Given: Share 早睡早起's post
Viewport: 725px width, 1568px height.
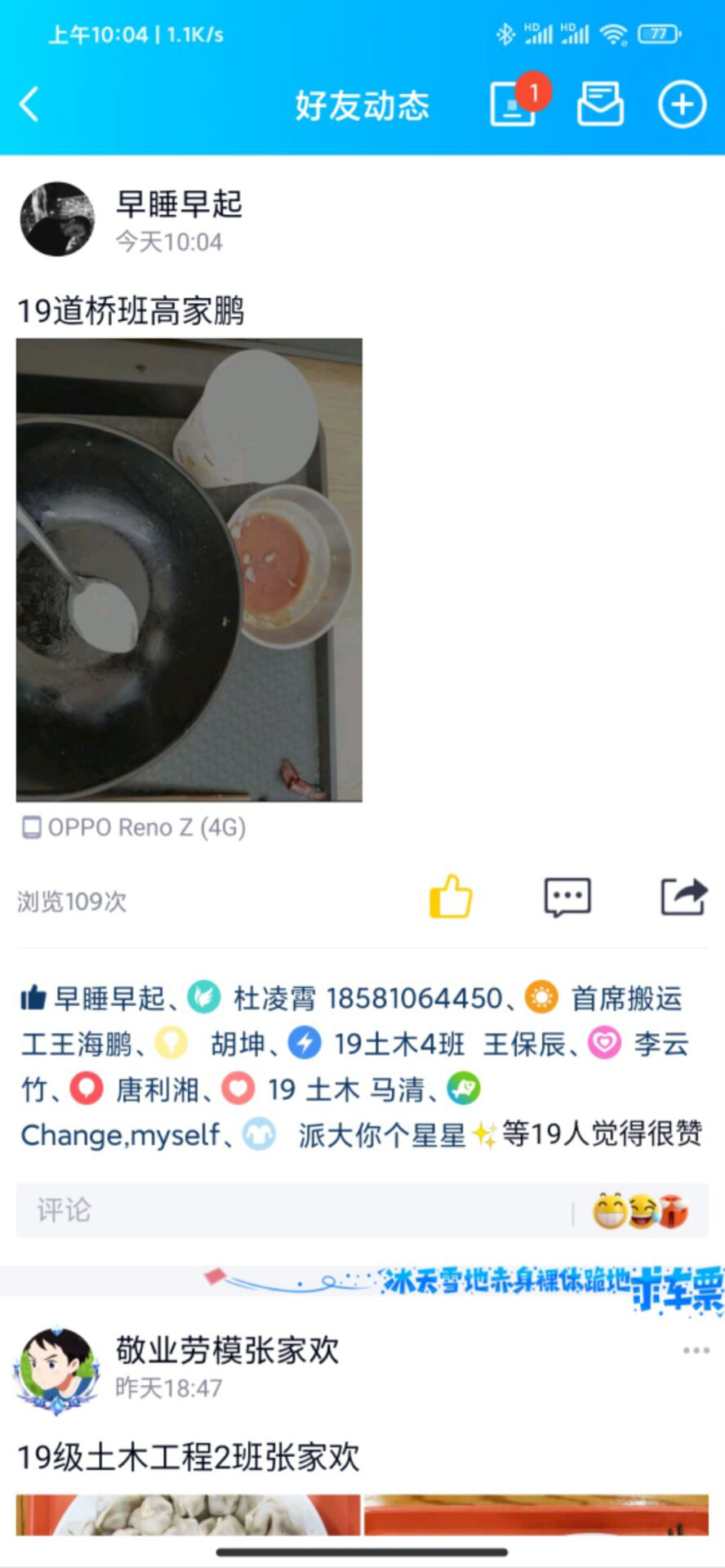Looking at the screenshot, I should coord(683,897).
